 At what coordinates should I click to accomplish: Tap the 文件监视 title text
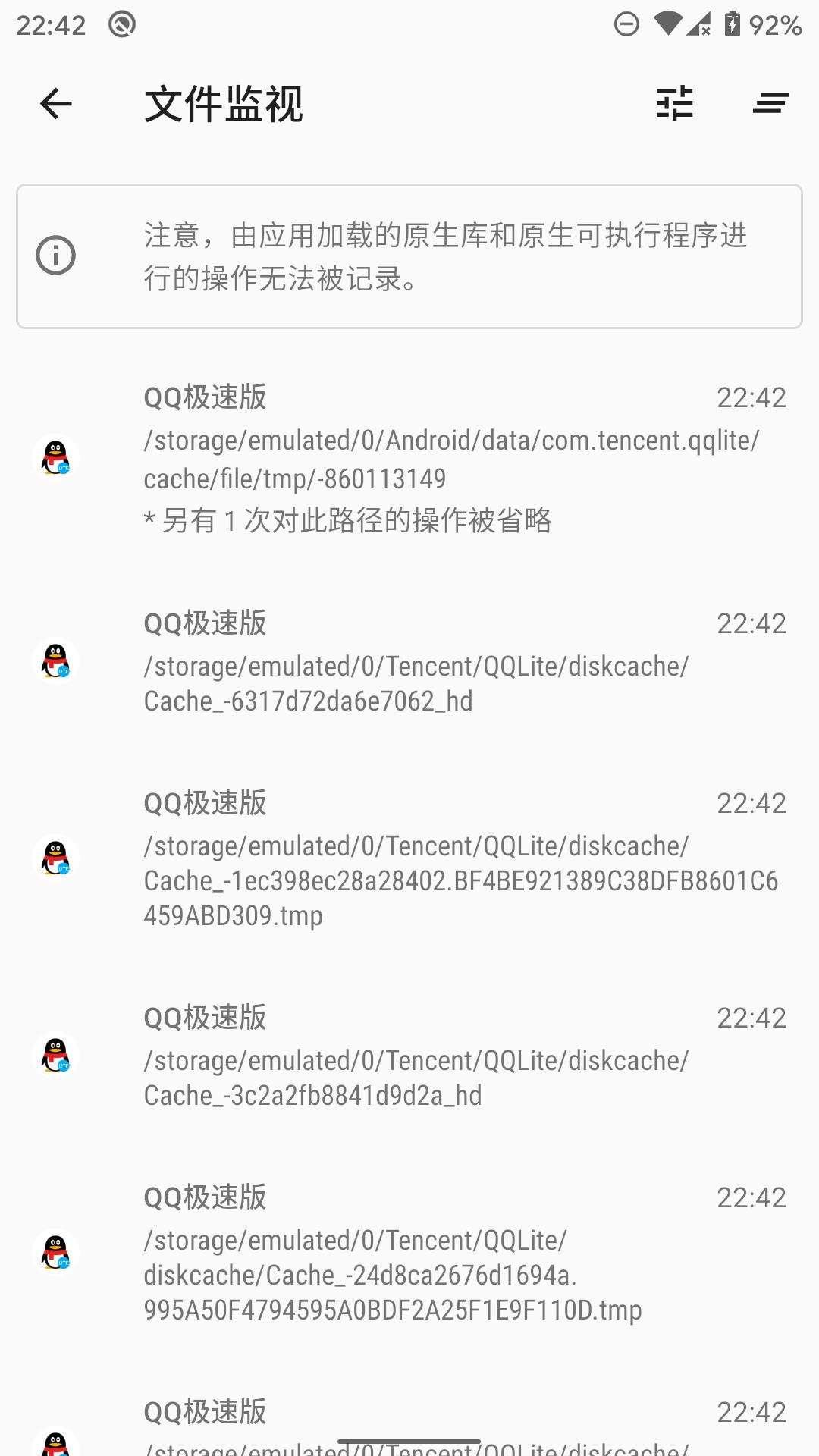point(225,104)
